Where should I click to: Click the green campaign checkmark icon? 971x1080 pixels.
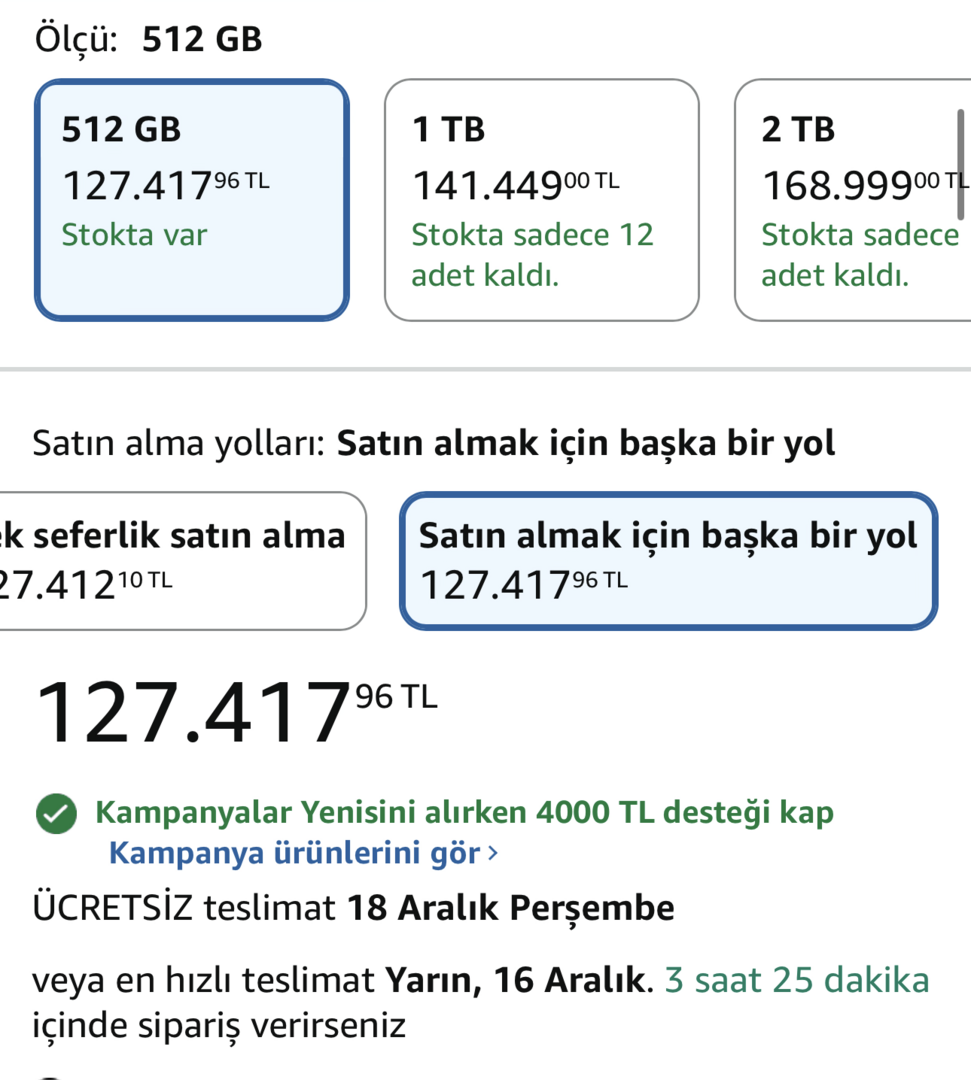tap(57, 813)
